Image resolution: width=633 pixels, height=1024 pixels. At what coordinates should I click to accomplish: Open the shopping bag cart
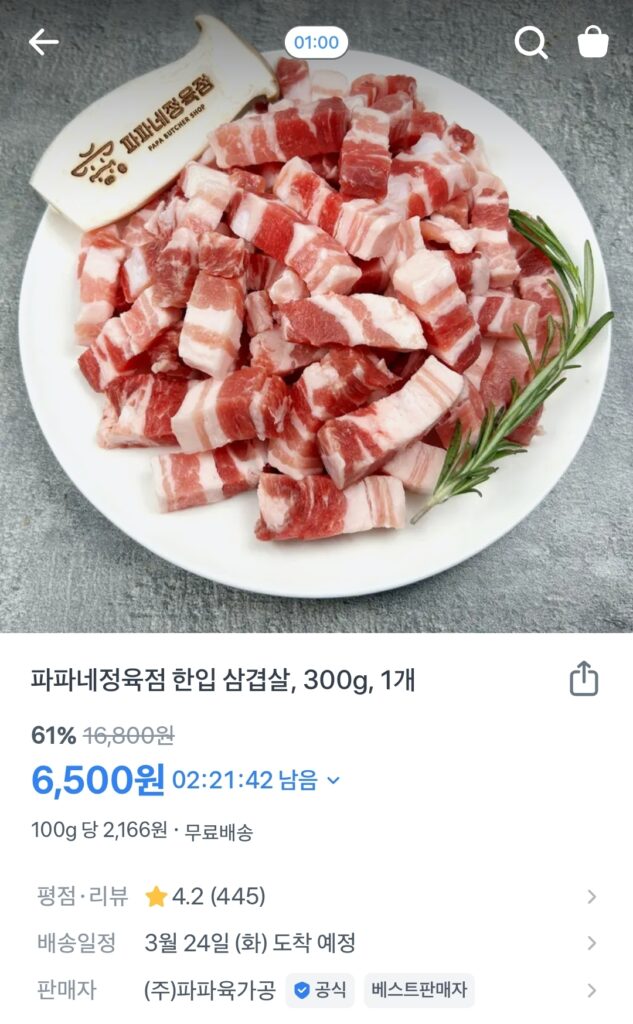[x=593, y=42]
